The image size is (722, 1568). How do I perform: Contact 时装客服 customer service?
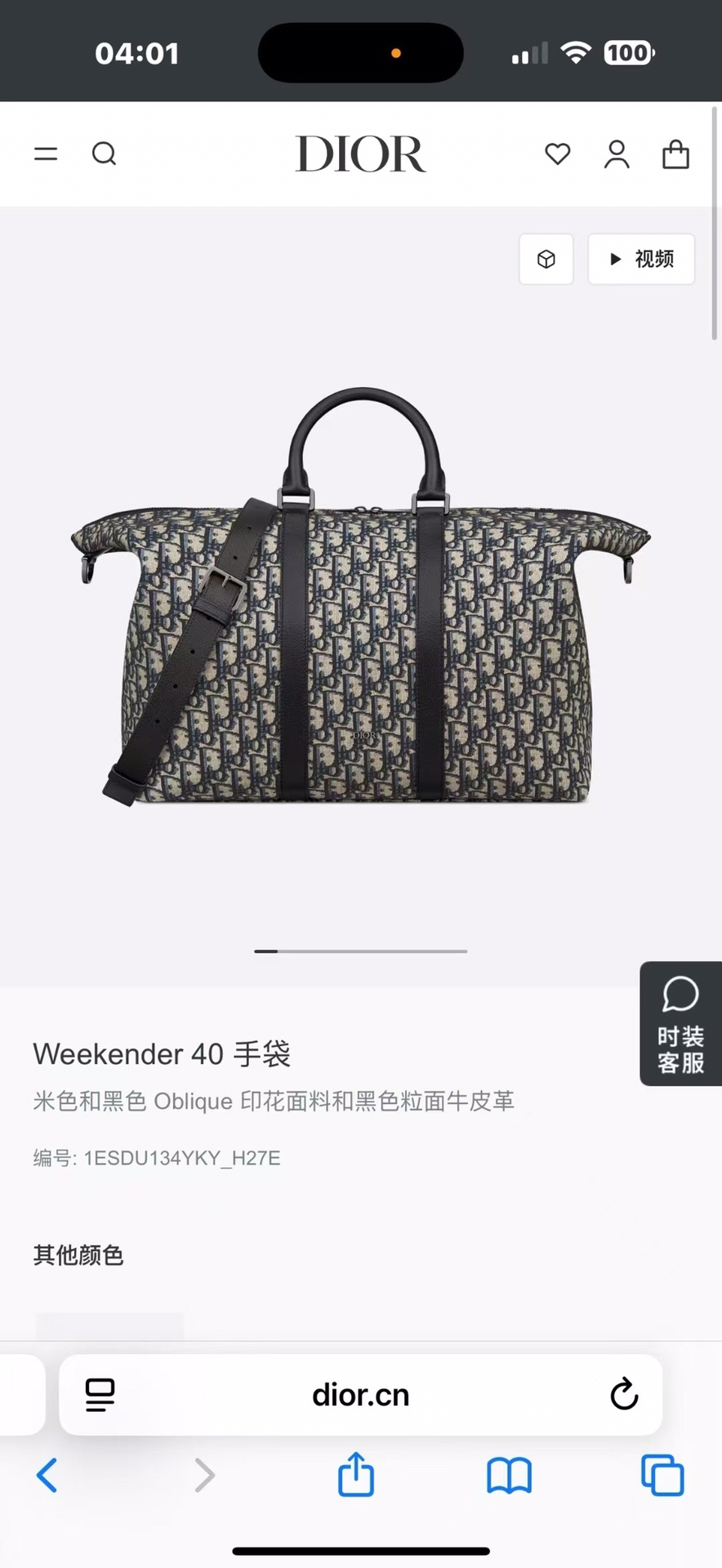click(680, 1024)
